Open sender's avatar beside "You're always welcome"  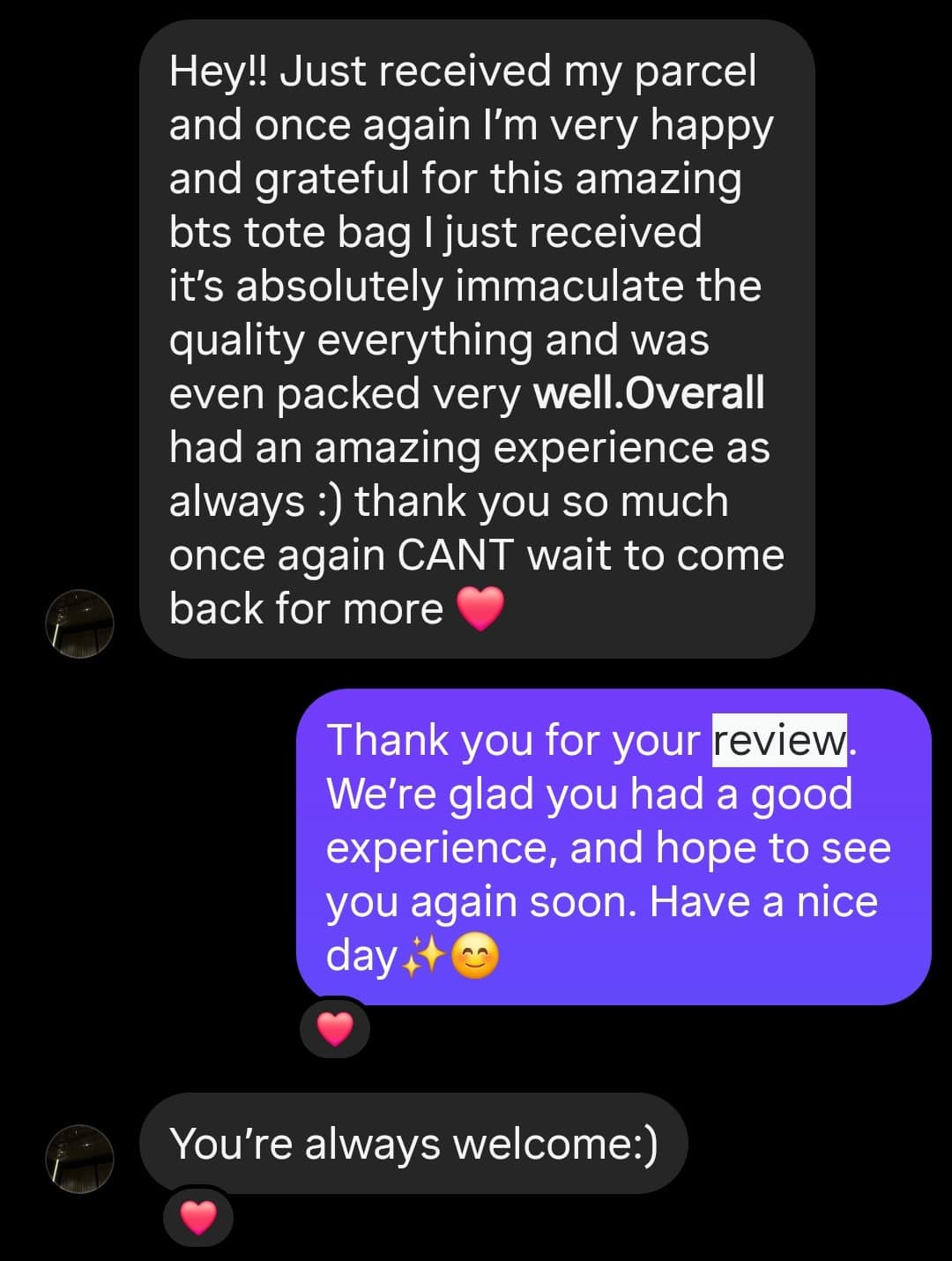coord(80,1159)
